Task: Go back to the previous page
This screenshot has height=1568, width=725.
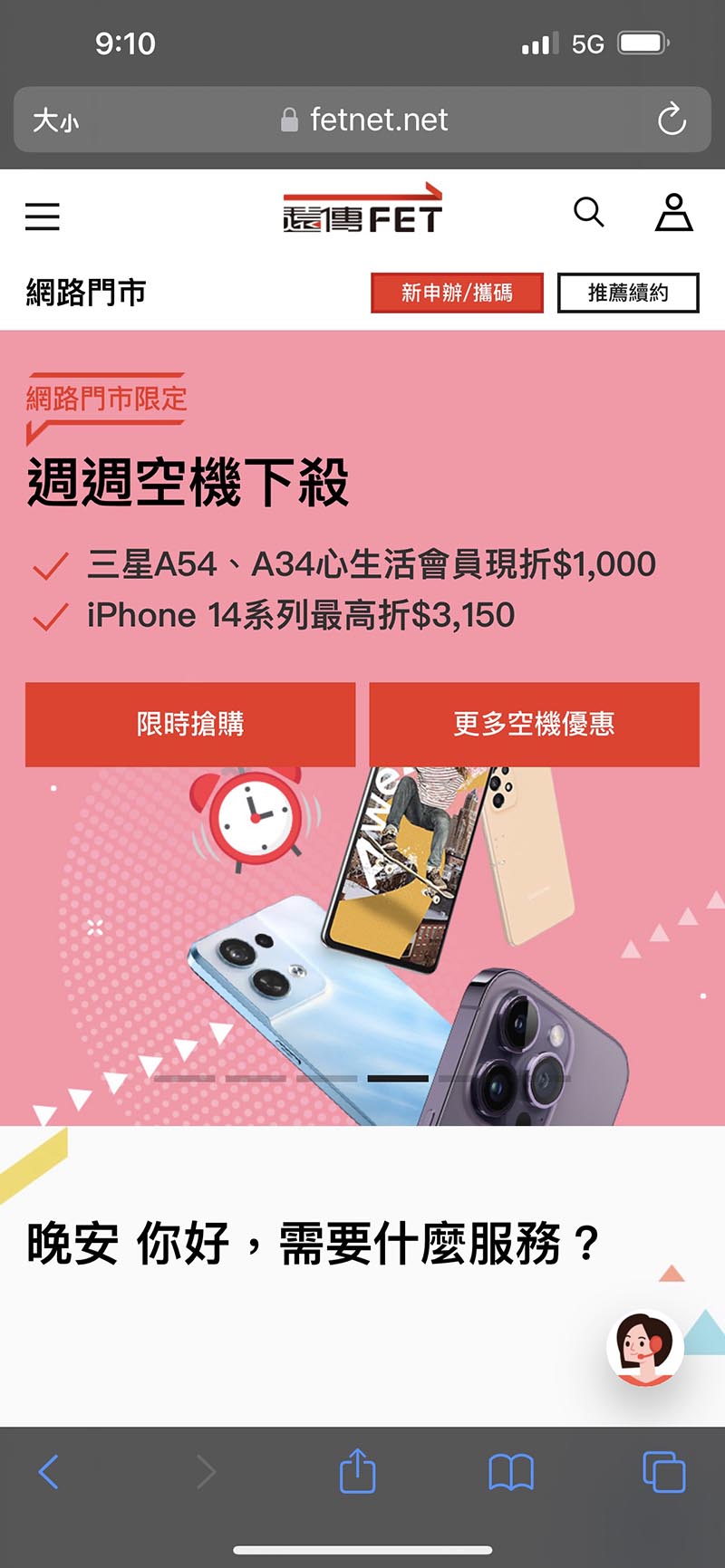Action: coord(49,1471)
